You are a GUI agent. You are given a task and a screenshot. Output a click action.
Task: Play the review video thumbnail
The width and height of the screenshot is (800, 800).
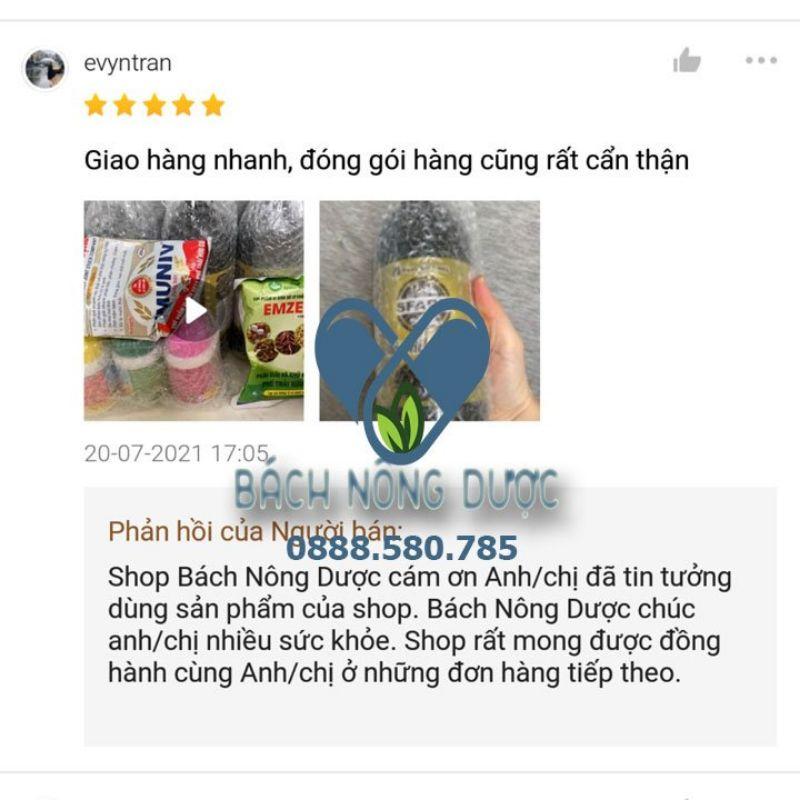click(194, 311)
